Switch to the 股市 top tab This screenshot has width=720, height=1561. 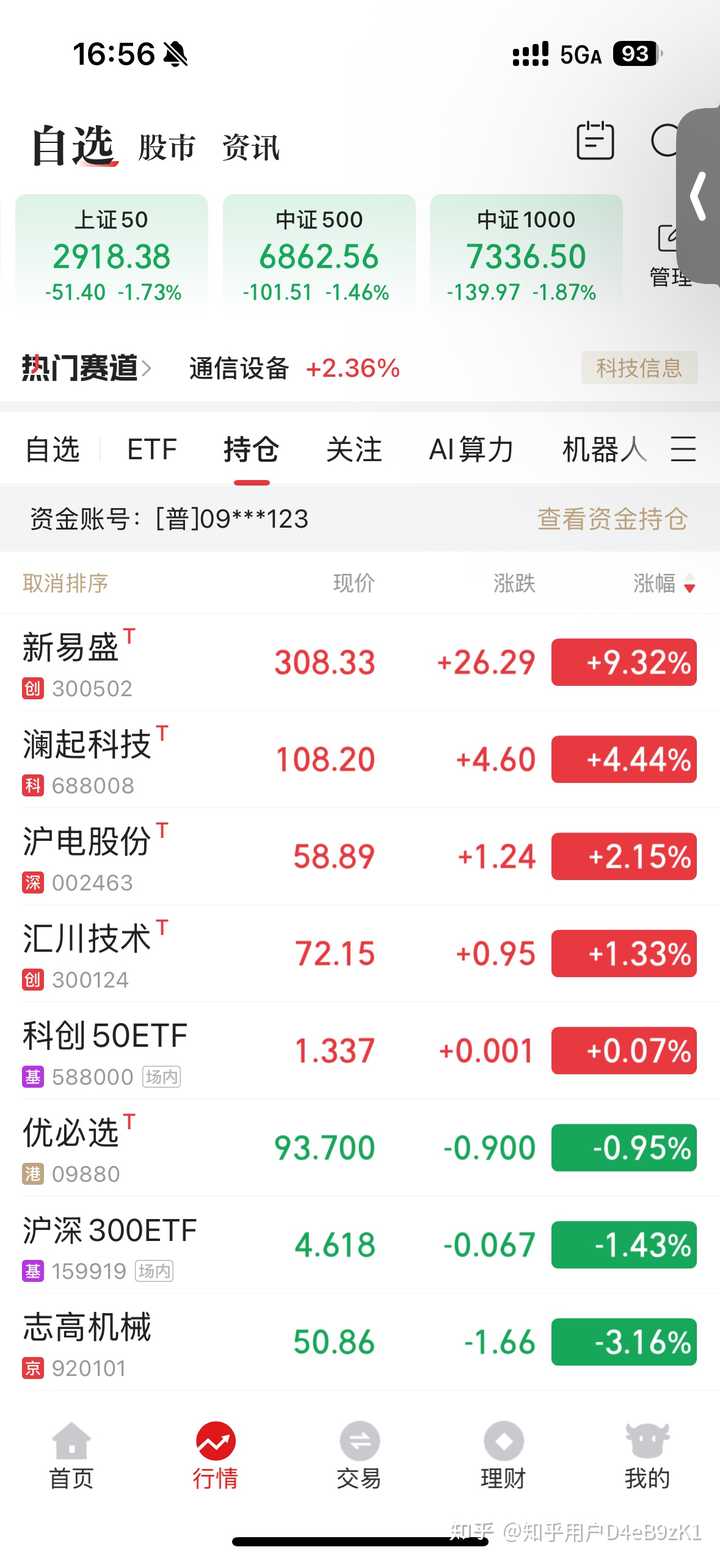[x=166, y=148]
